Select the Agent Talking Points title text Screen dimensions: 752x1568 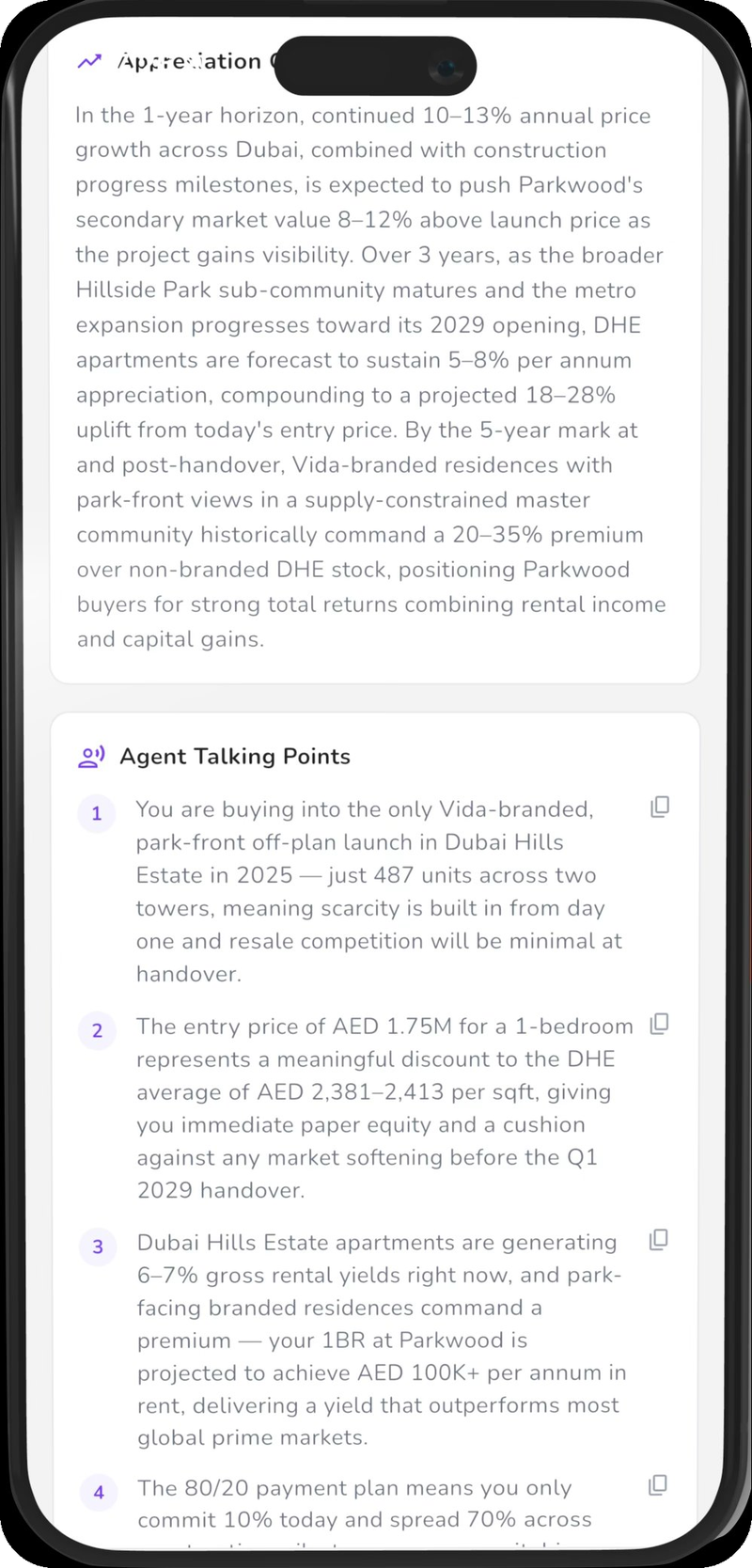(235, 756)
